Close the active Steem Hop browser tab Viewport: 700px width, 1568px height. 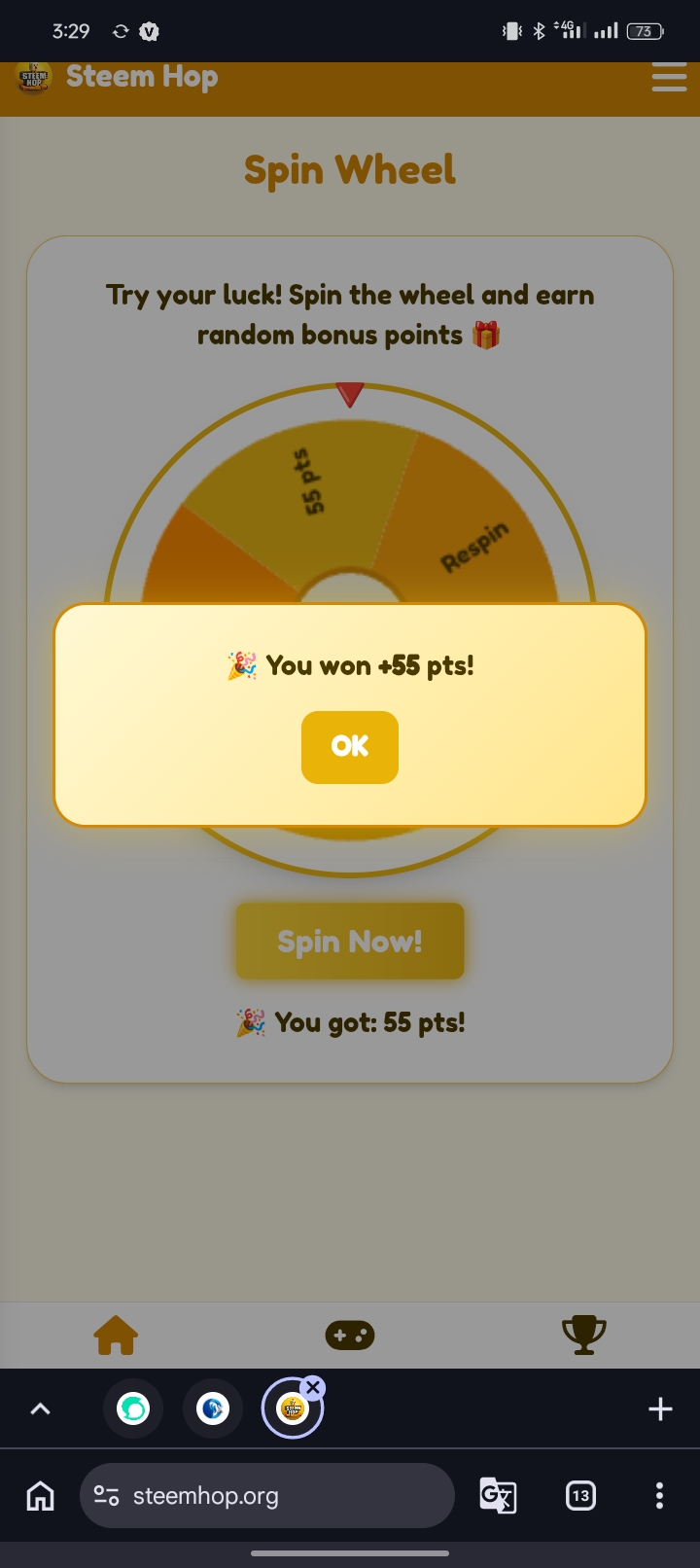point(312,1388)
